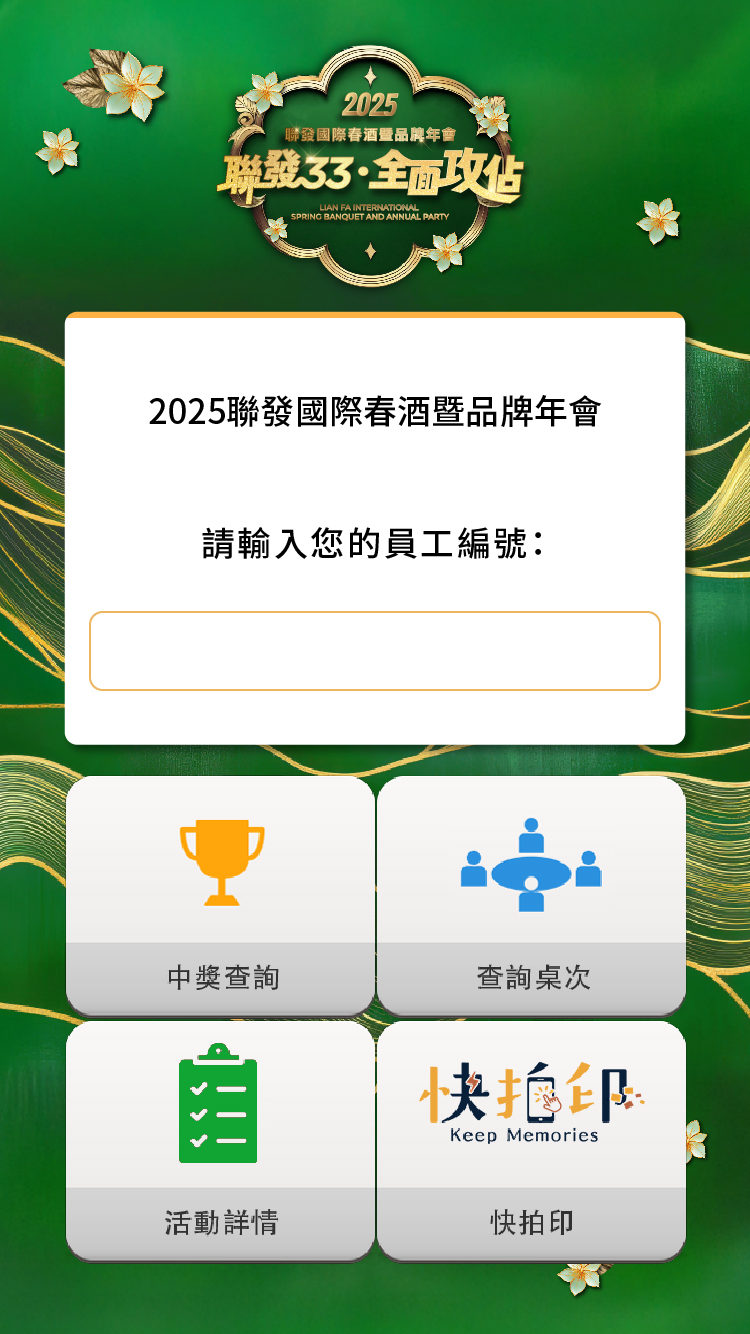The height and width of the screenshot is (1334, 750).
Task: Open 查詢桌次 table lookup
Action: [531, 895]
